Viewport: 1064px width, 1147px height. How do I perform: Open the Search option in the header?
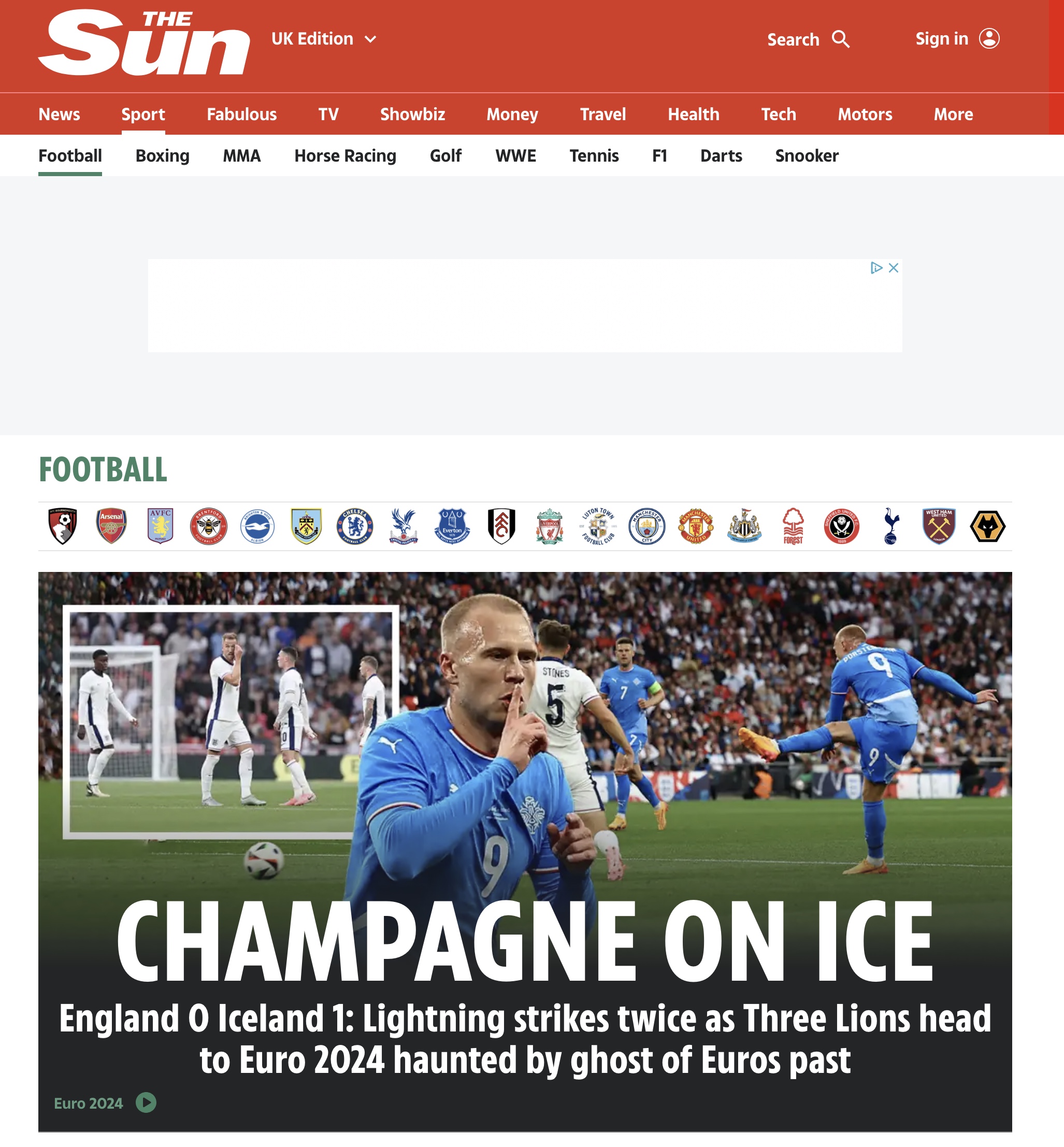[808, 39]
